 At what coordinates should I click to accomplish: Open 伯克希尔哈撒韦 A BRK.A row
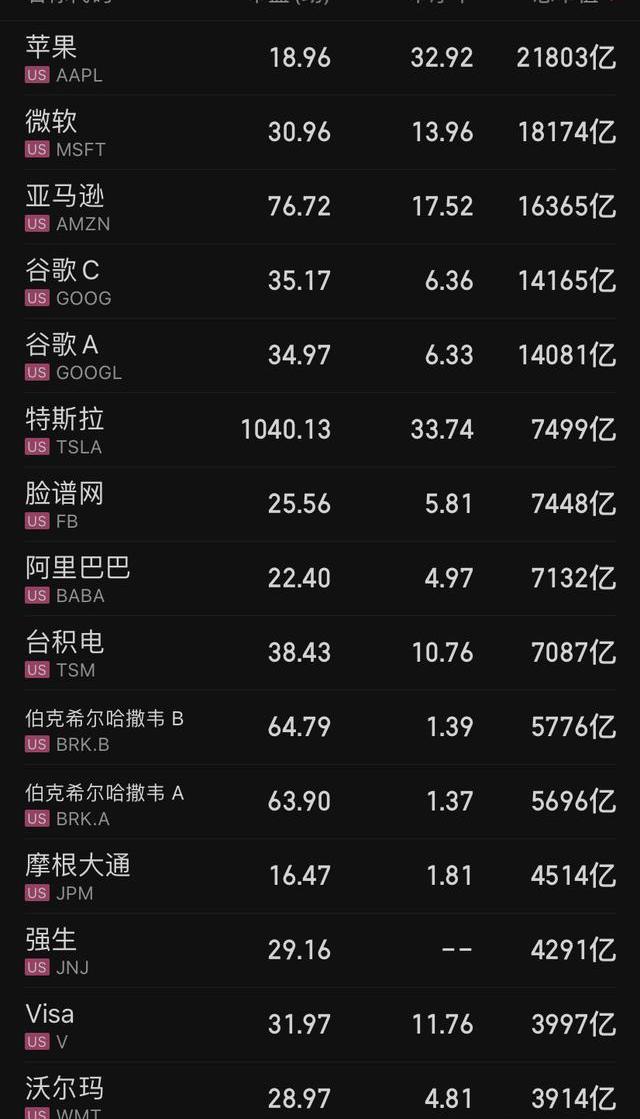[x=320, y=802]
